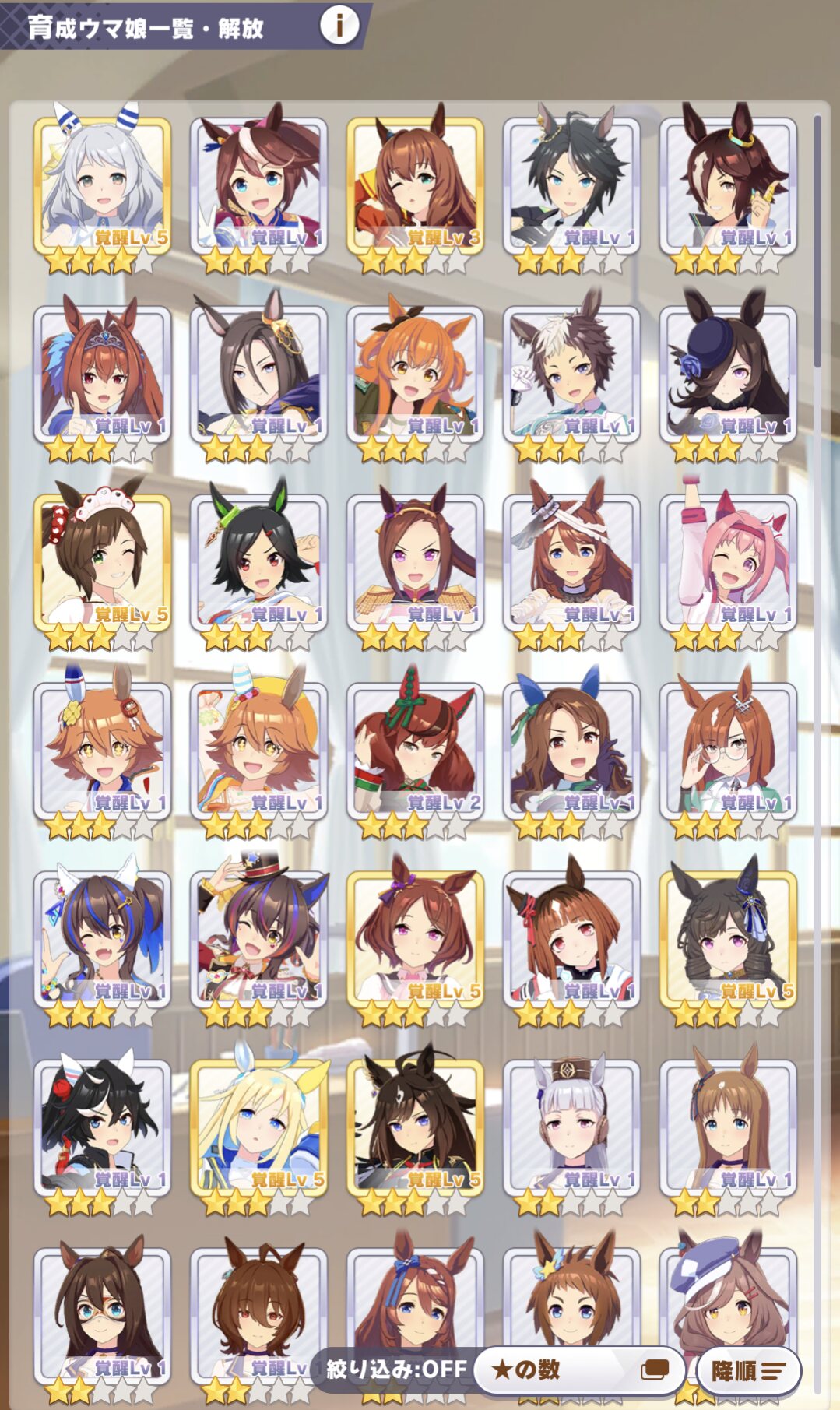Toggle the 降順 sort order button

pyautogui.click(x=748, y=1371)
